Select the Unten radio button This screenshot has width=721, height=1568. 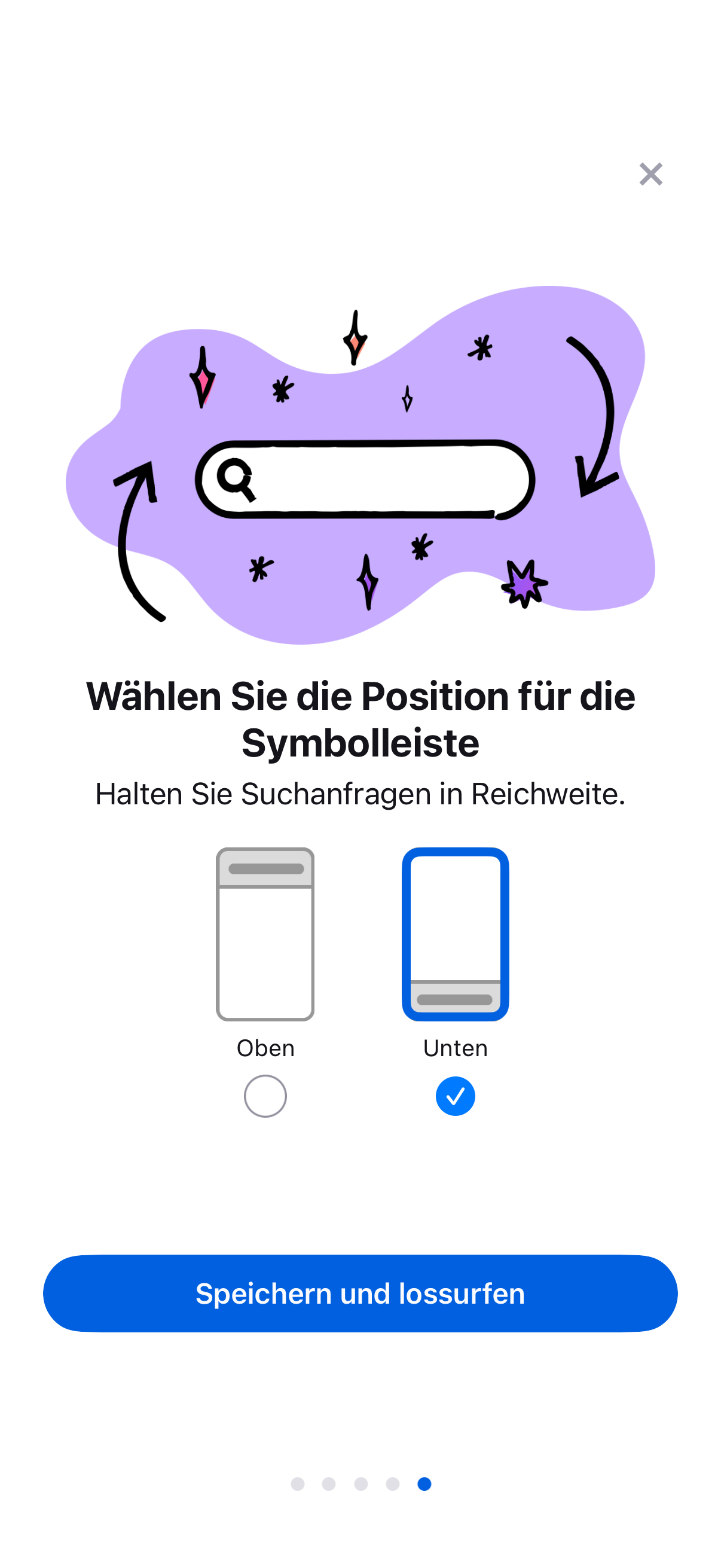pos(455,1096)
